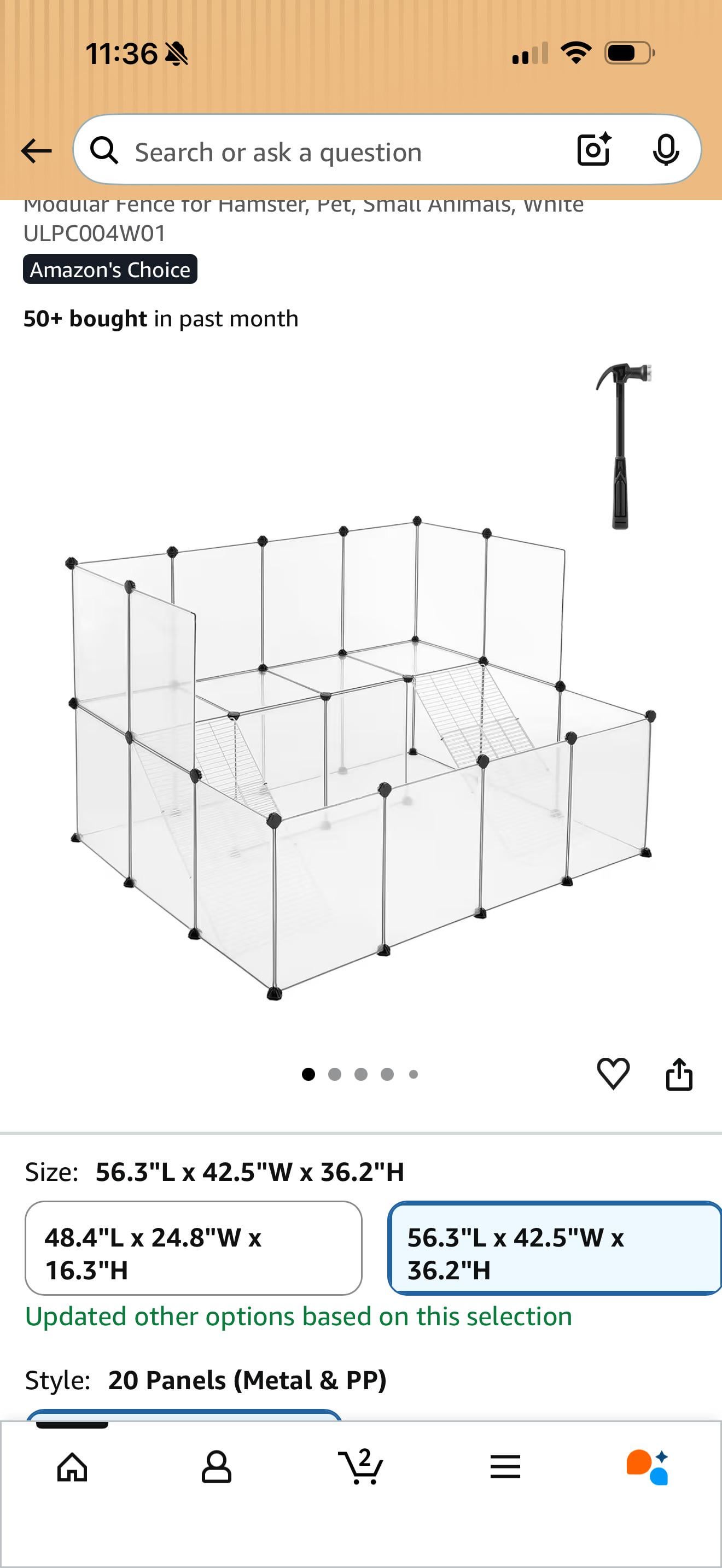Image resolution: width=722 pixels, height=1568 pixels.
Task: Open the account profile tab
Action: tap(216, 1467)
